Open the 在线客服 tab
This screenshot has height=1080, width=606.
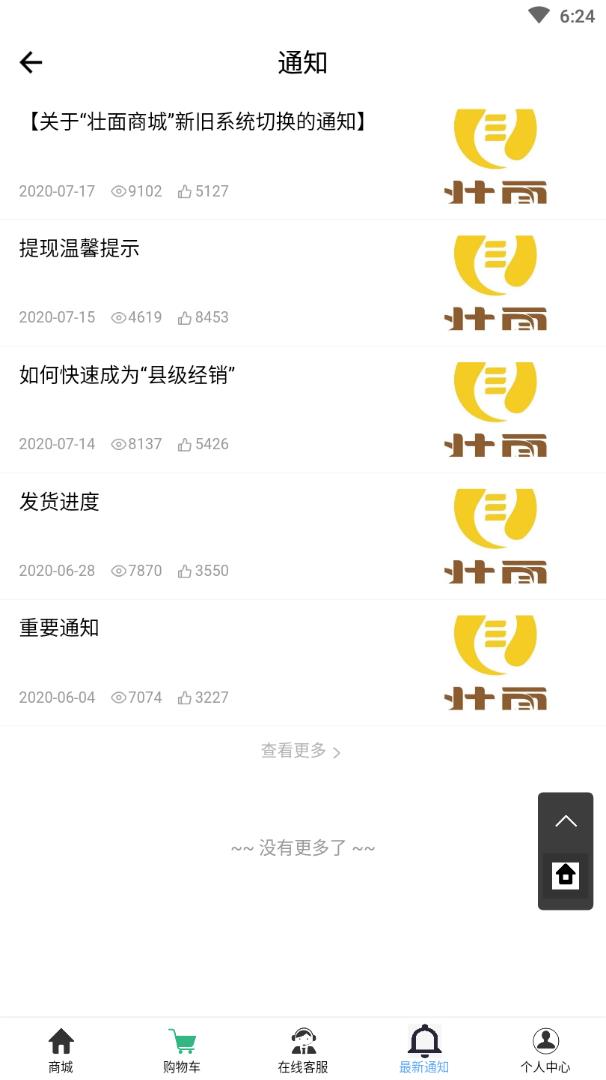[x=303, y=1050]
